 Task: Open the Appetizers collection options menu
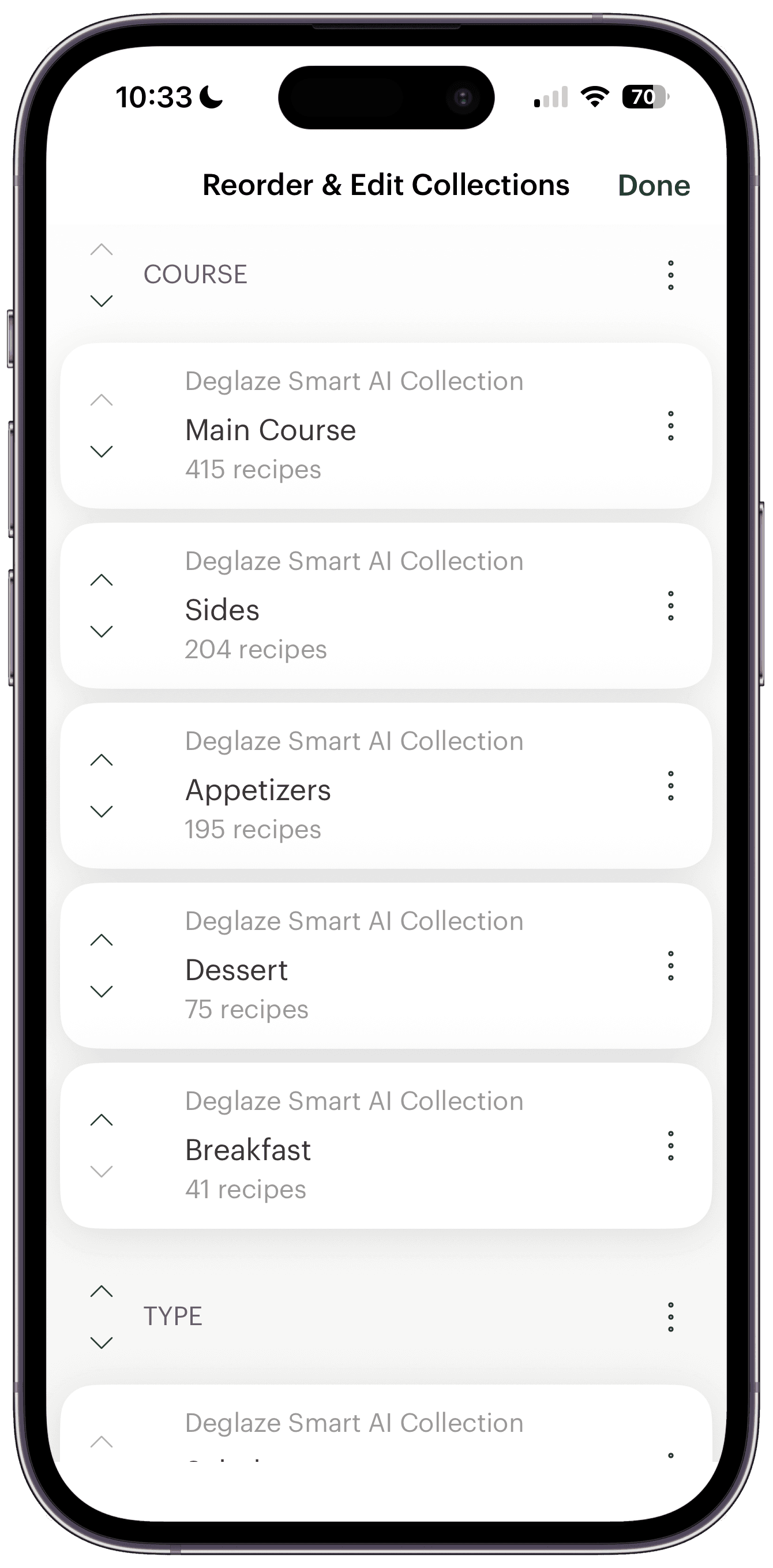pos(671,785)
